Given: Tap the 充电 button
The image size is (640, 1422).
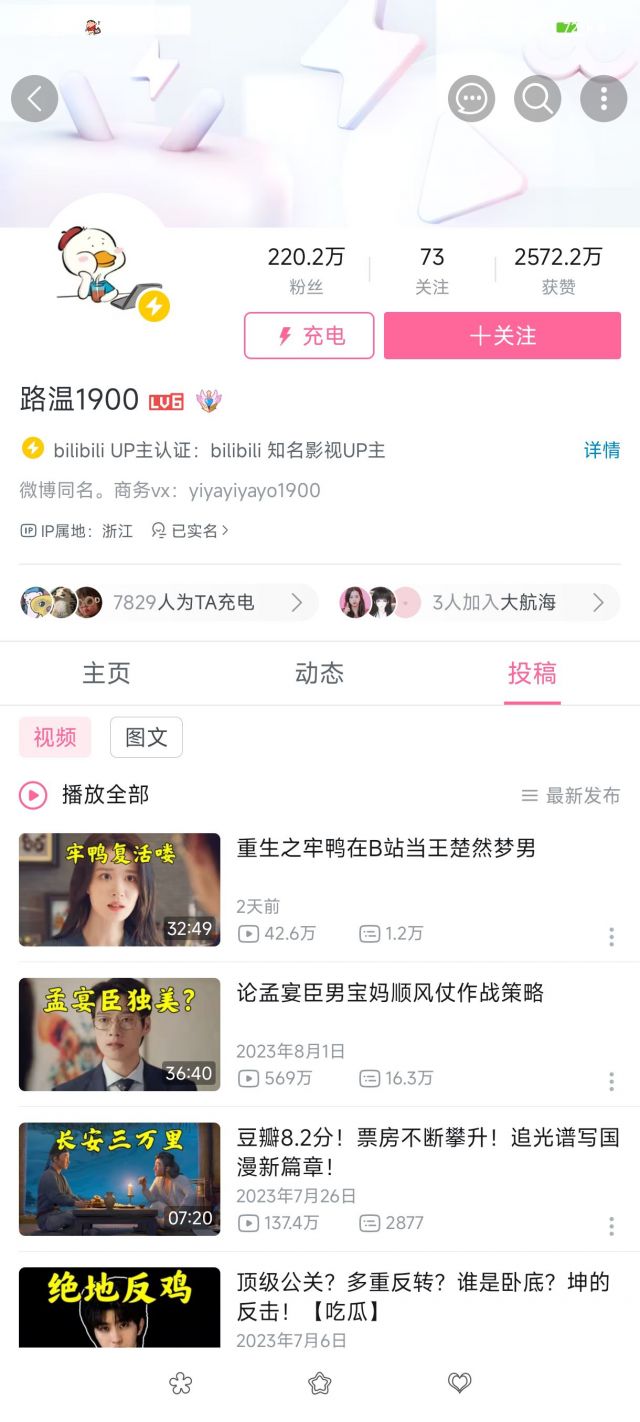Looking at the screenshot, I should pyautogui.click(x=309, y=336).
